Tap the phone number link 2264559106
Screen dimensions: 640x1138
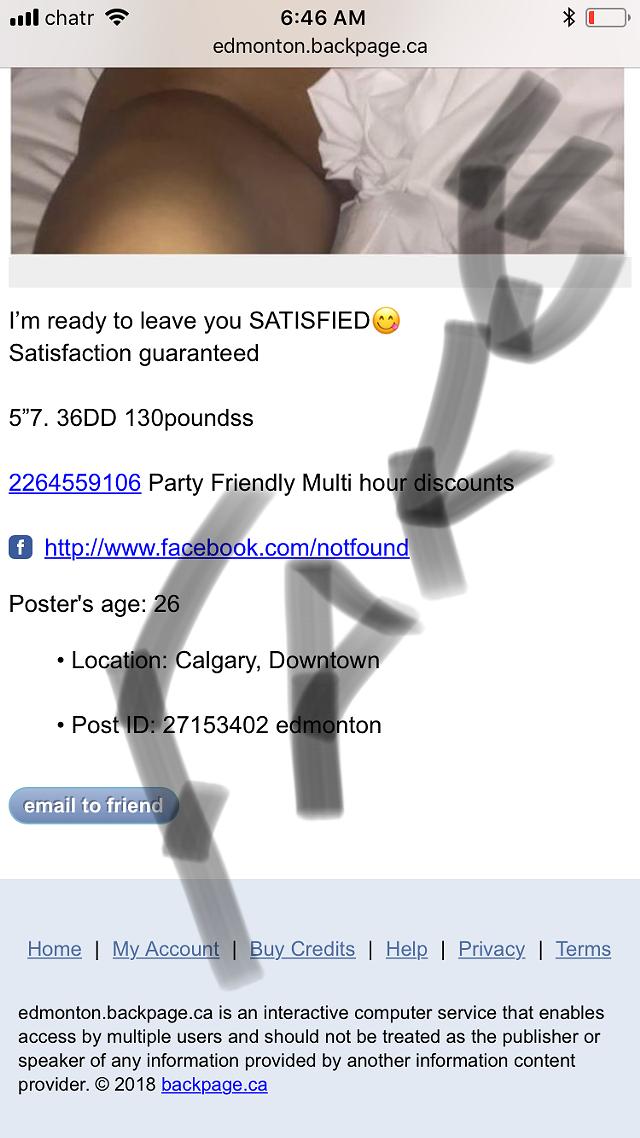75,483
